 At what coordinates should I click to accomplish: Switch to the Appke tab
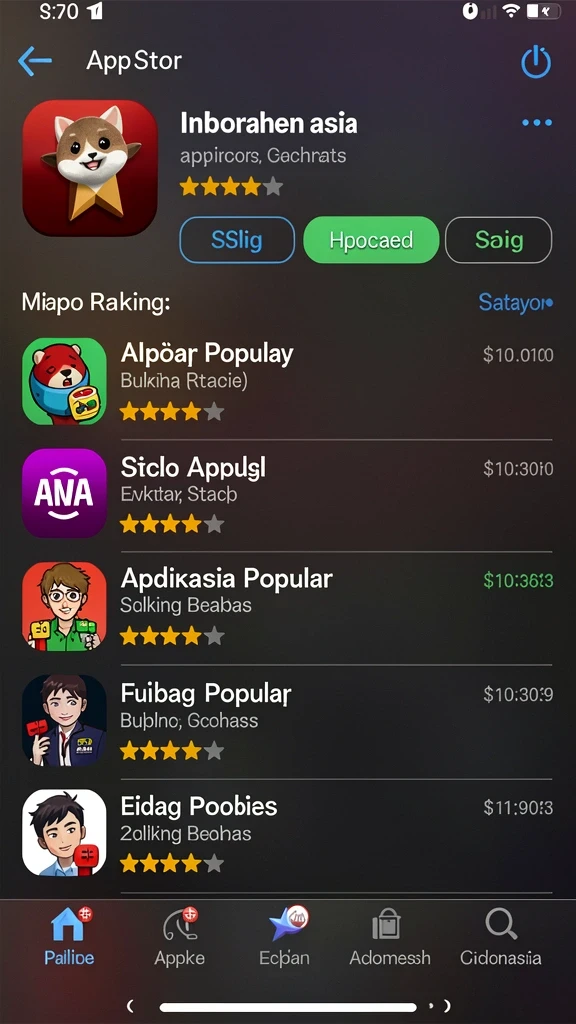click(180, 936)
